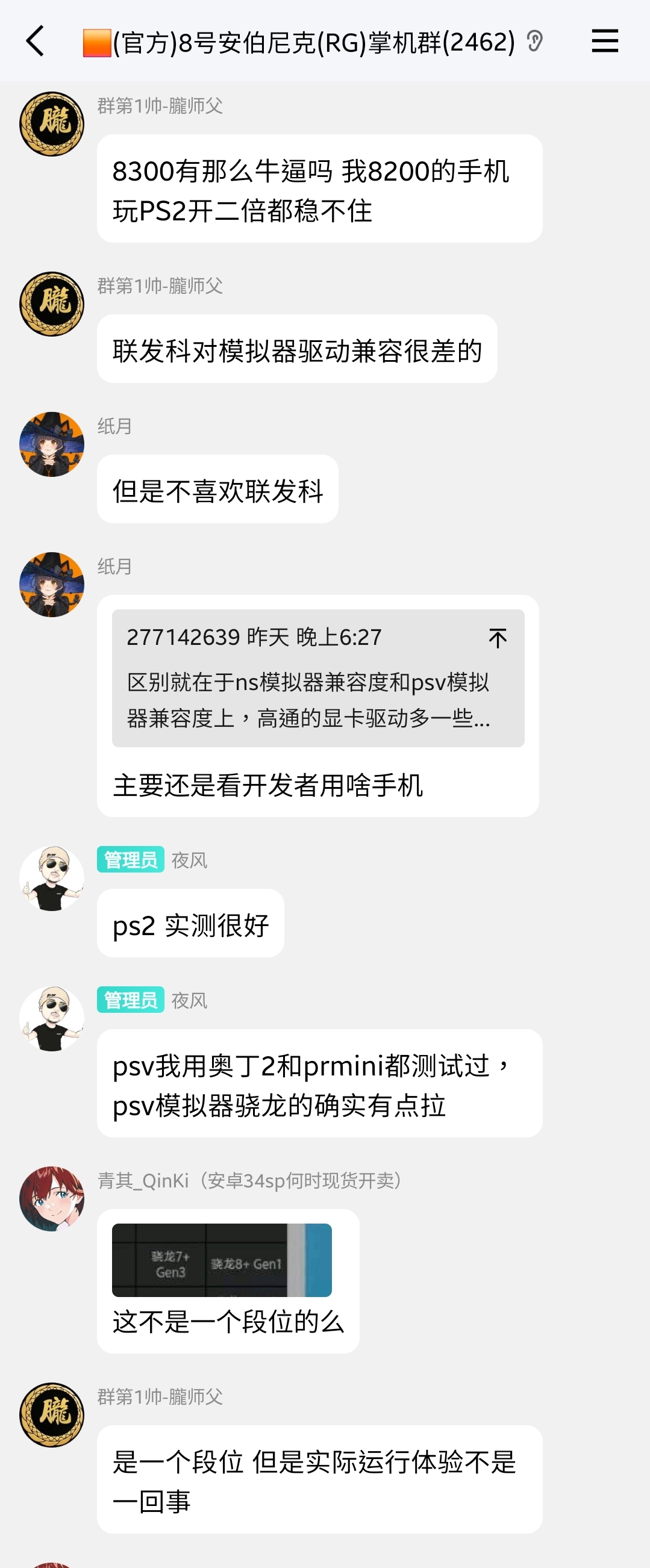This screenshot has width=650, height=1568.
Task: Open 夜风's avatar beside 'ps2 实测很好'
Action: click(x=52, y=879)
